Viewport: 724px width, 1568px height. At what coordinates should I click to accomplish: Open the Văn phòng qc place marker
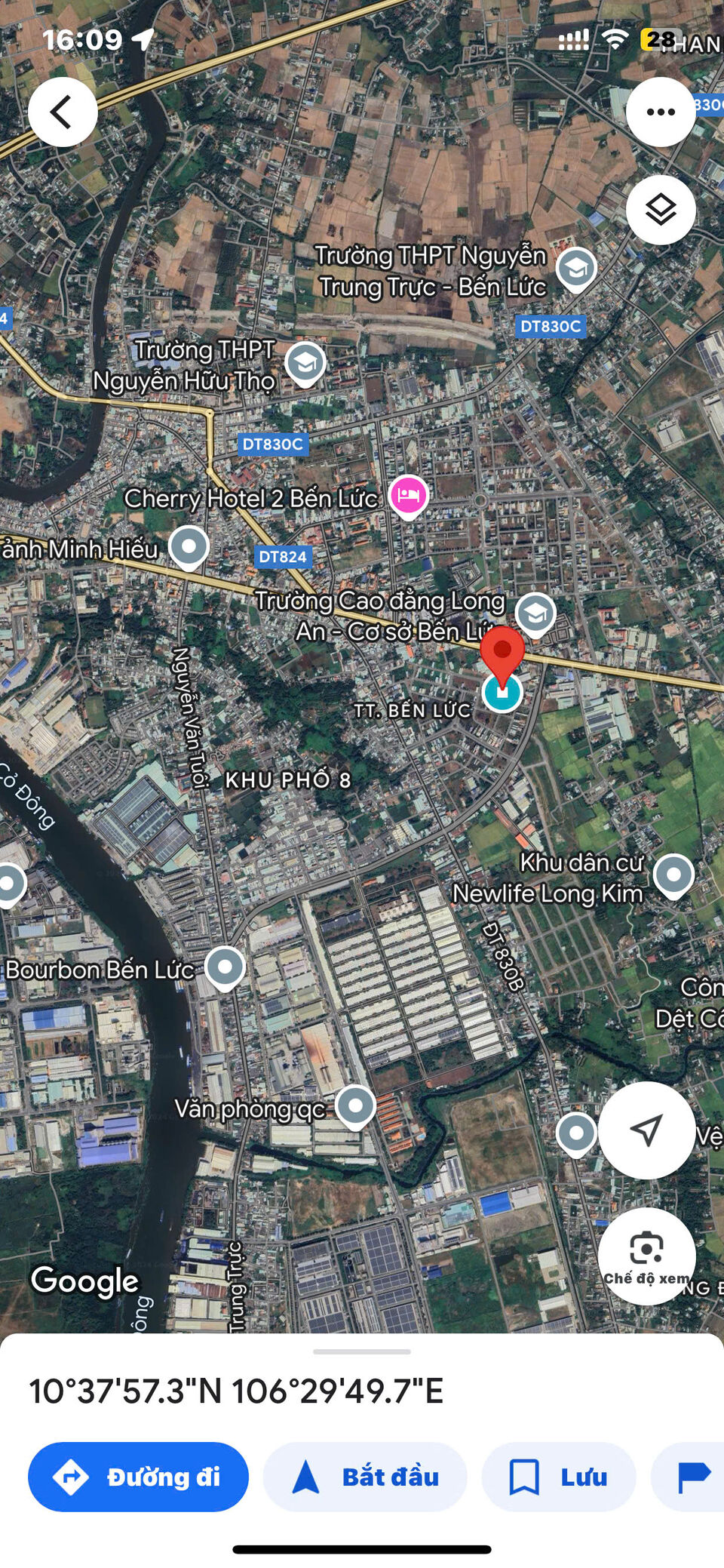click(x=355, y=1106)
